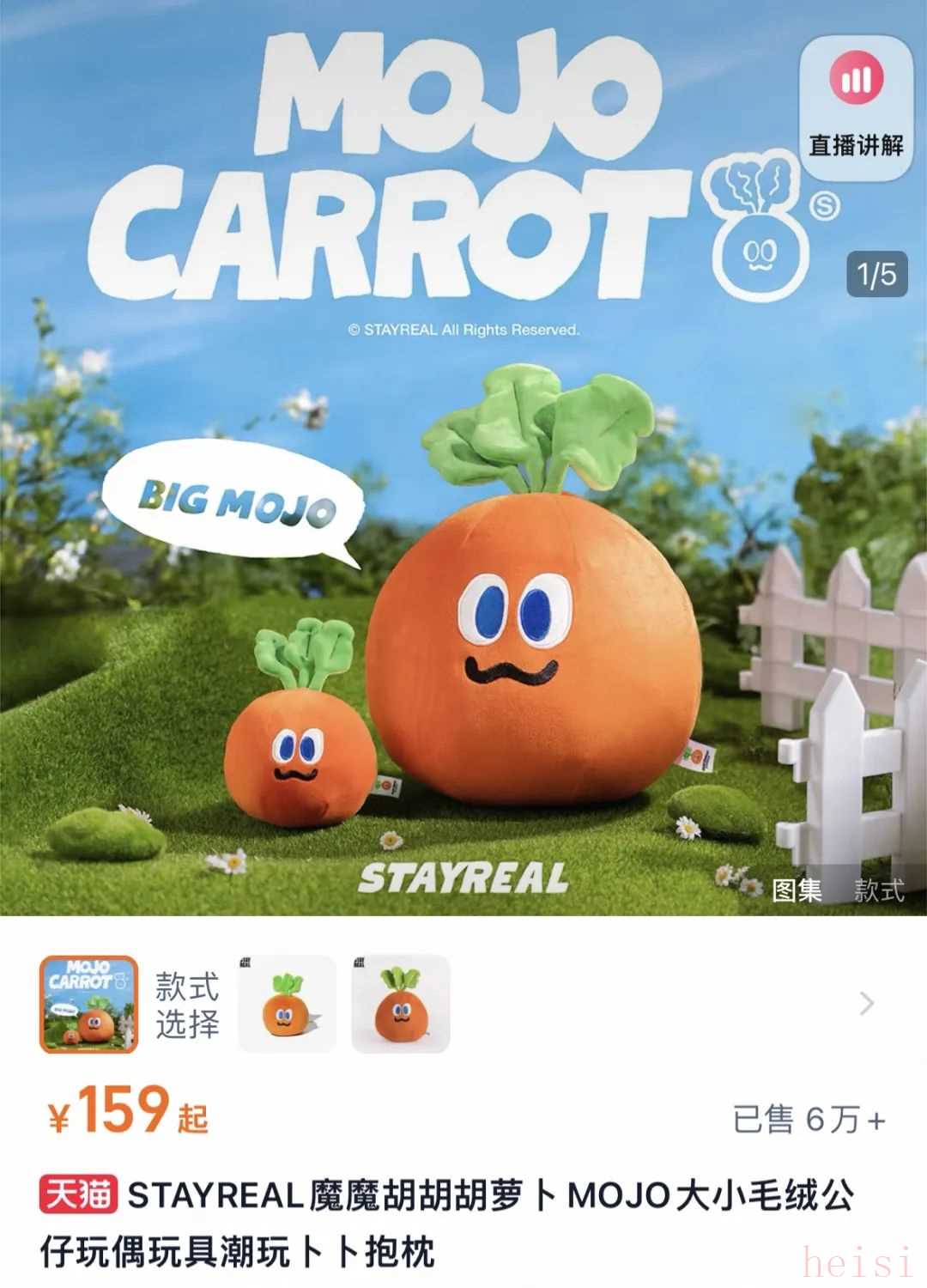This screenshot has width=927, height=1288.
Task: Open the 直播讲解 live explanation button
Action: 855,107
